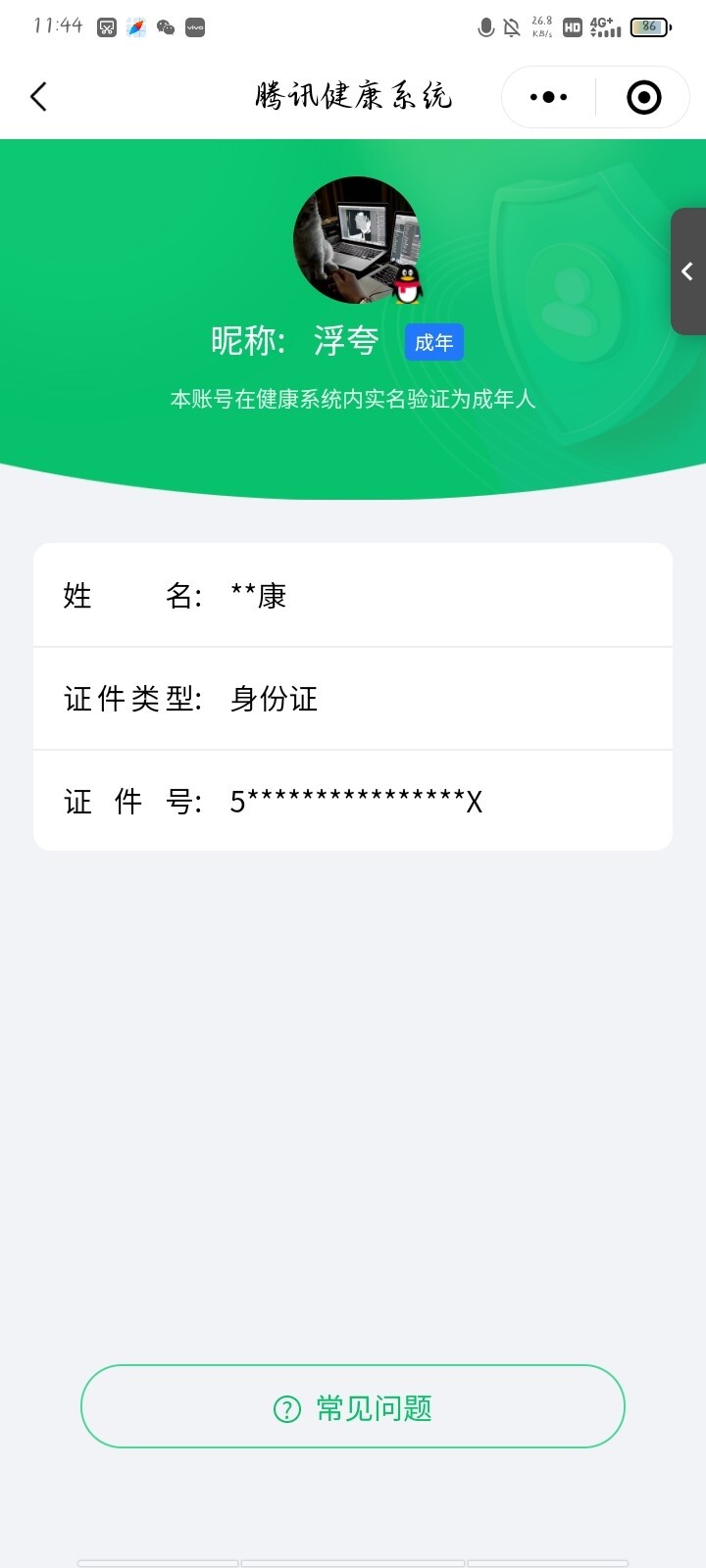Tap the microphone icon in the status bar
The image size is (706, 1568).
pyautogui.click(x=485, y=27)
